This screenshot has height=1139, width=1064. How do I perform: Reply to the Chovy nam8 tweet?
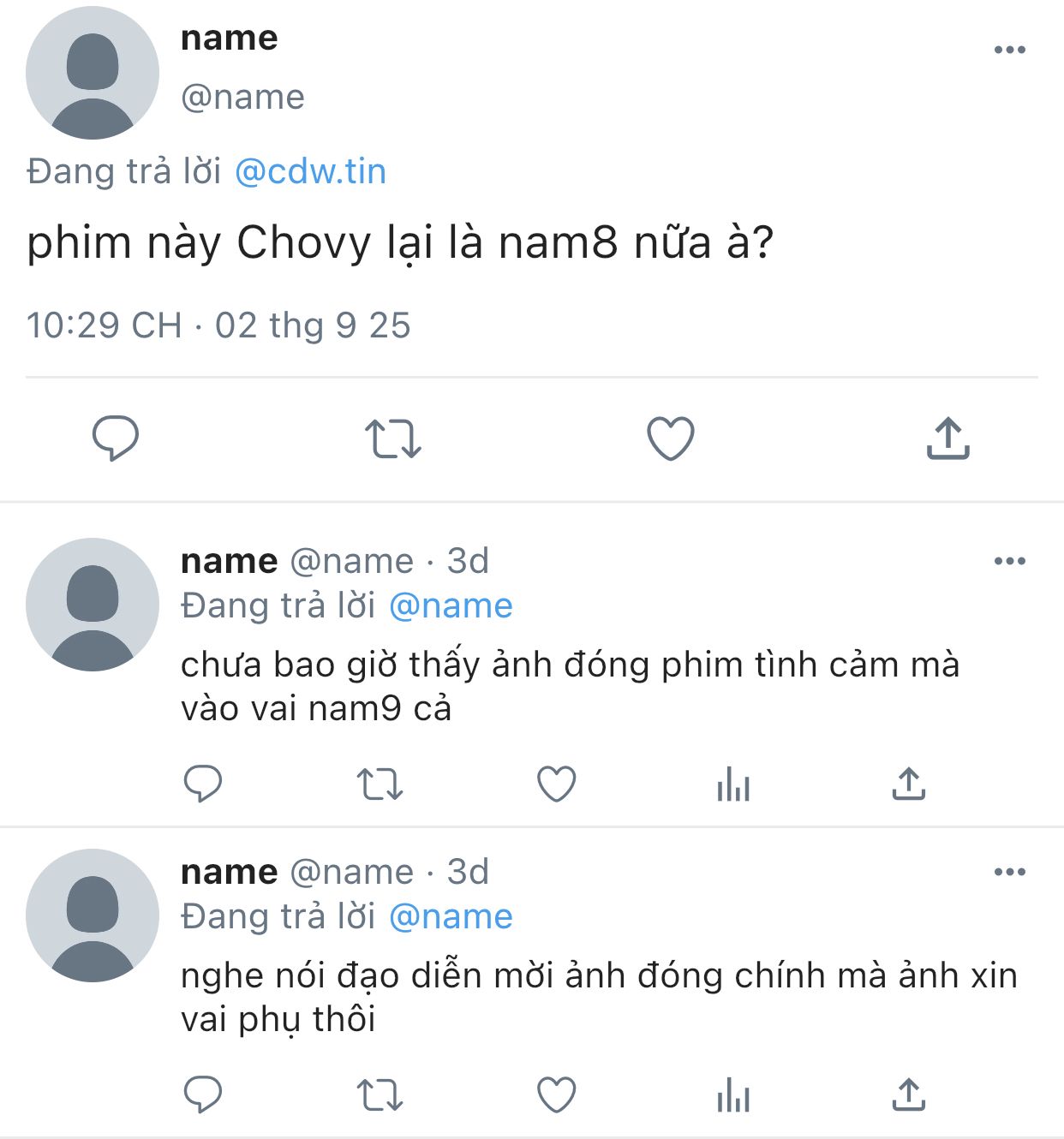116,438
